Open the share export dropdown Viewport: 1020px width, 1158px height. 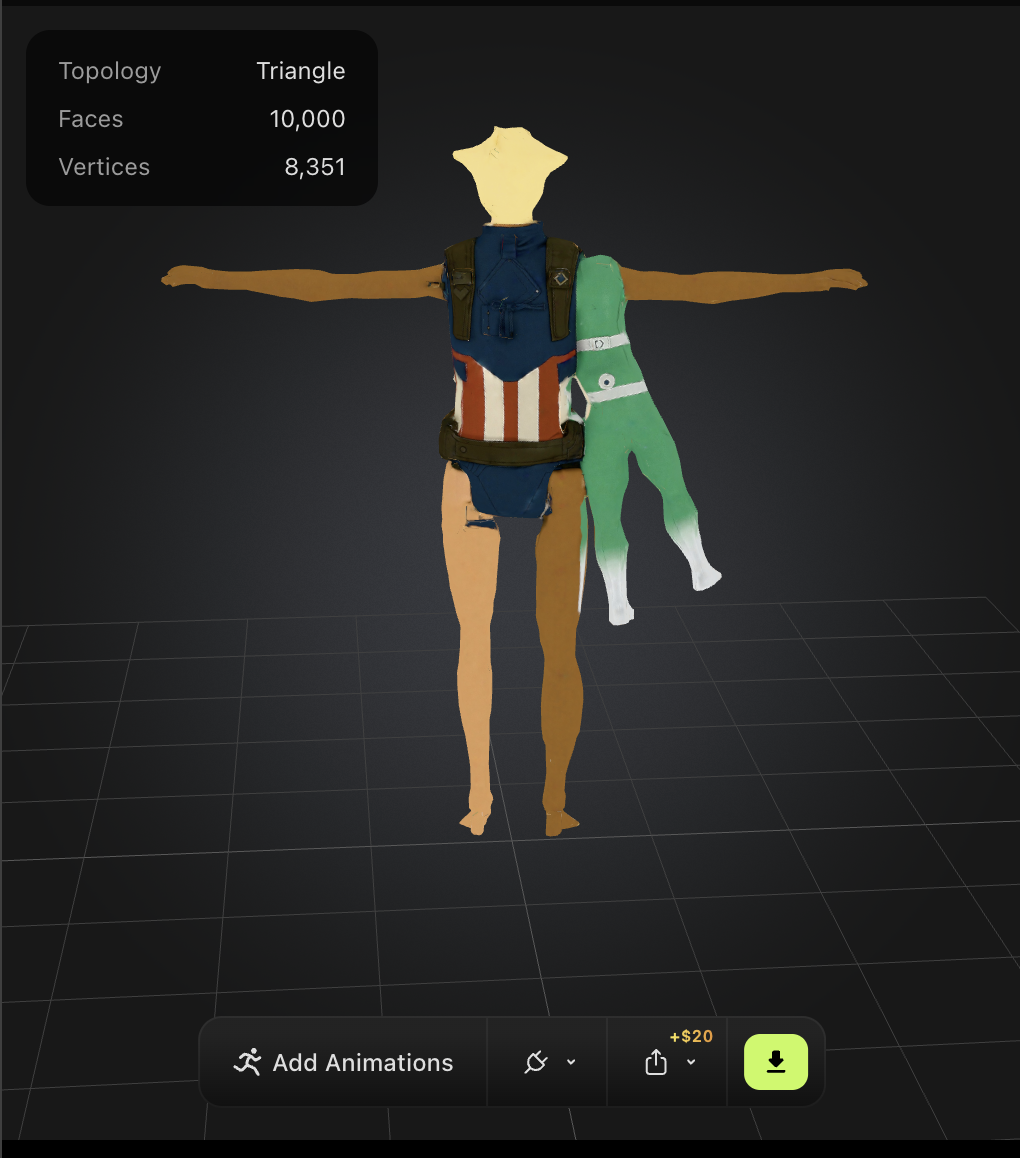point(668,1062)
